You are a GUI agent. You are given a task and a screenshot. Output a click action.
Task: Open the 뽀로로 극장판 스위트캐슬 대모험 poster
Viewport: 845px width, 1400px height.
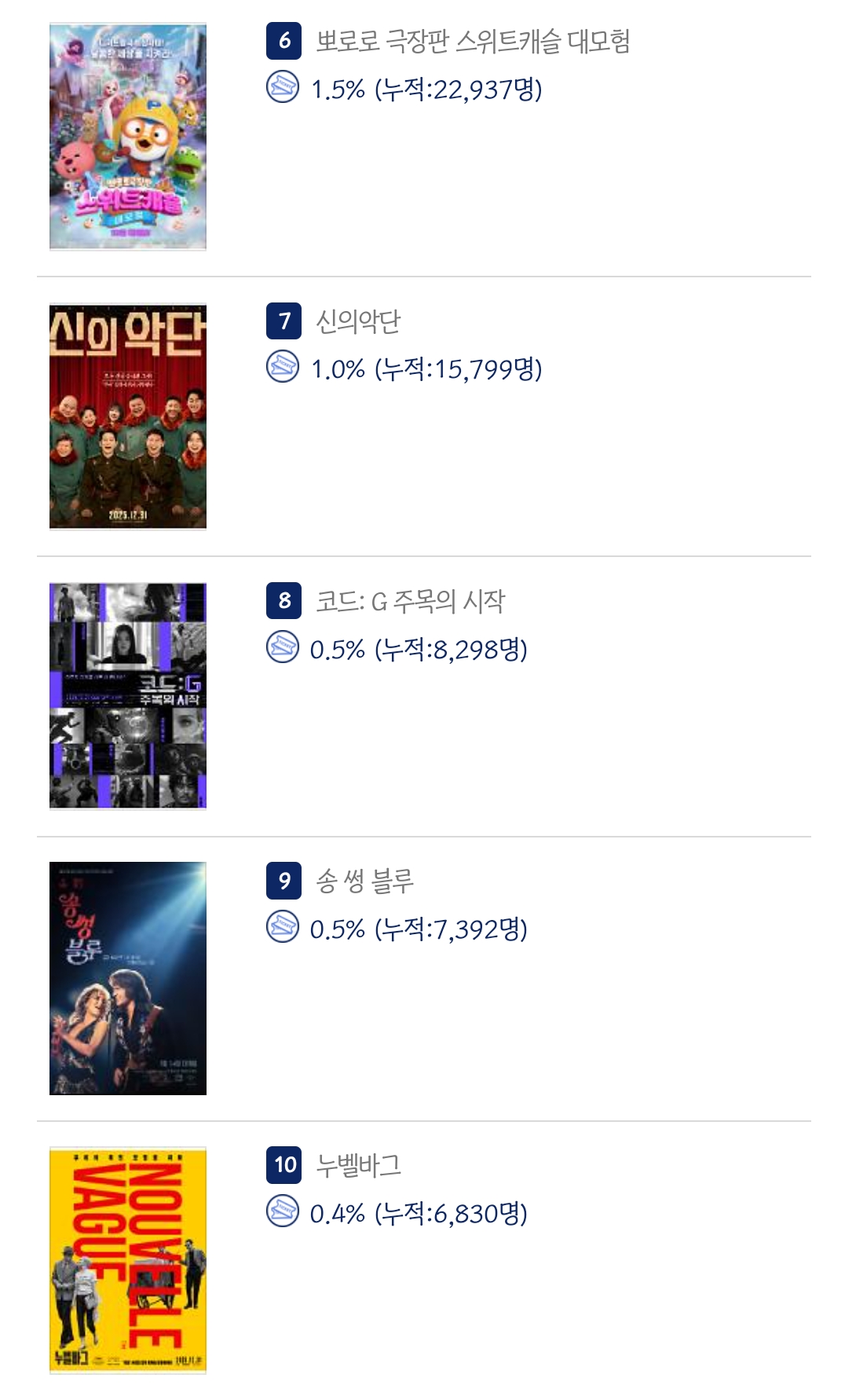(127, 137)
